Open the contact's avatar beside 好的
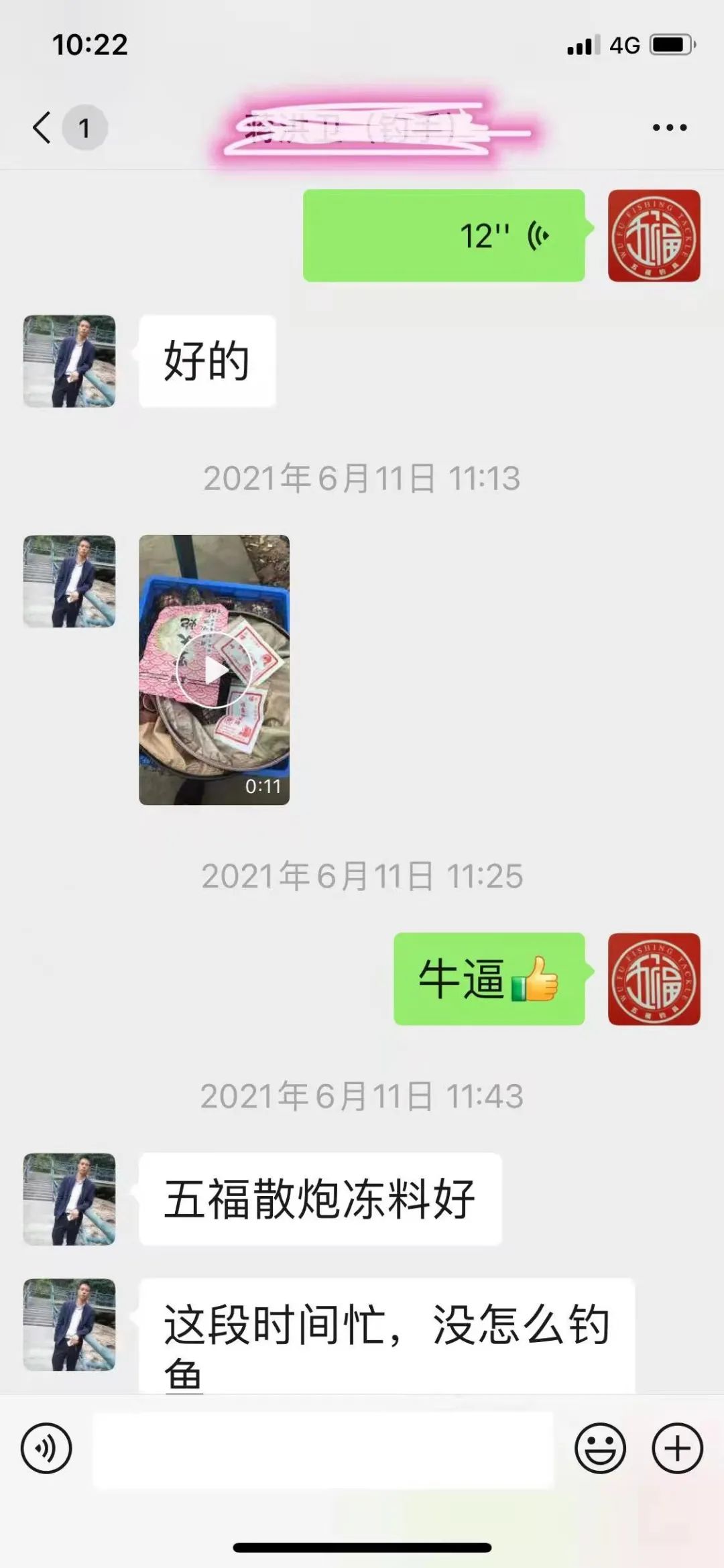The image size is (724, 1568). click(69, 361)
